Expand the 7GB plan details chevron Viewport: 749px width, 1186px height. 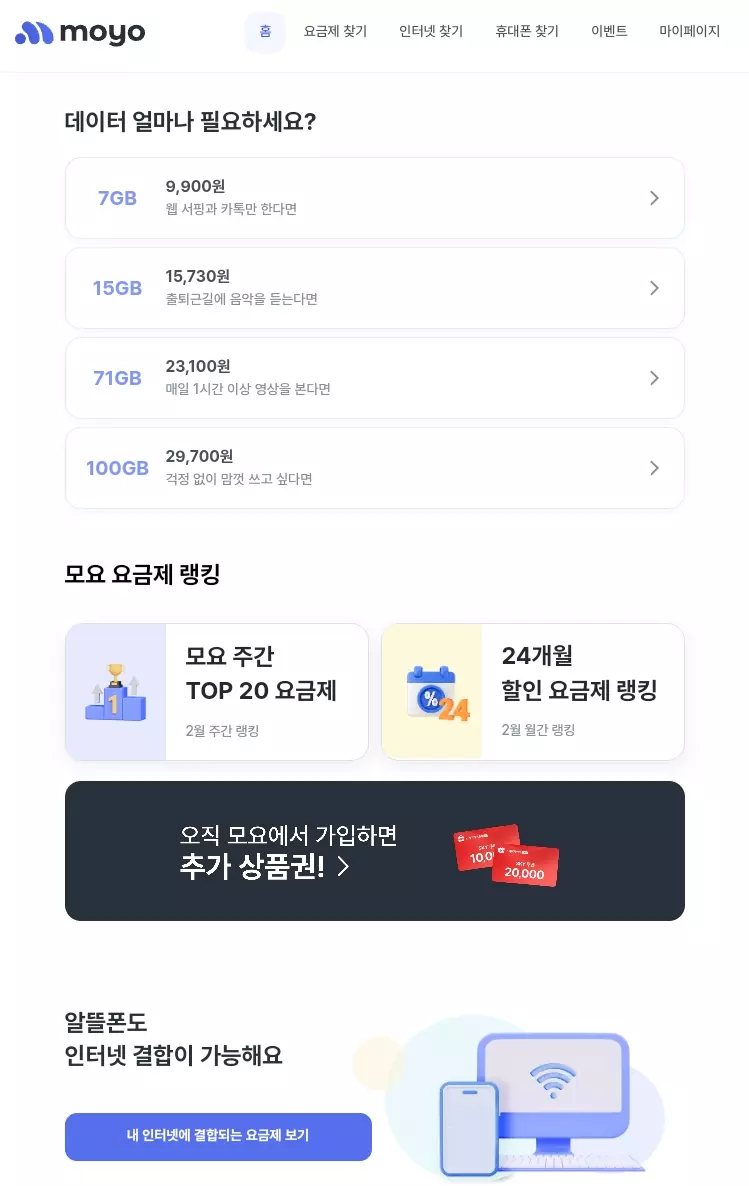[x=655, y=197]
